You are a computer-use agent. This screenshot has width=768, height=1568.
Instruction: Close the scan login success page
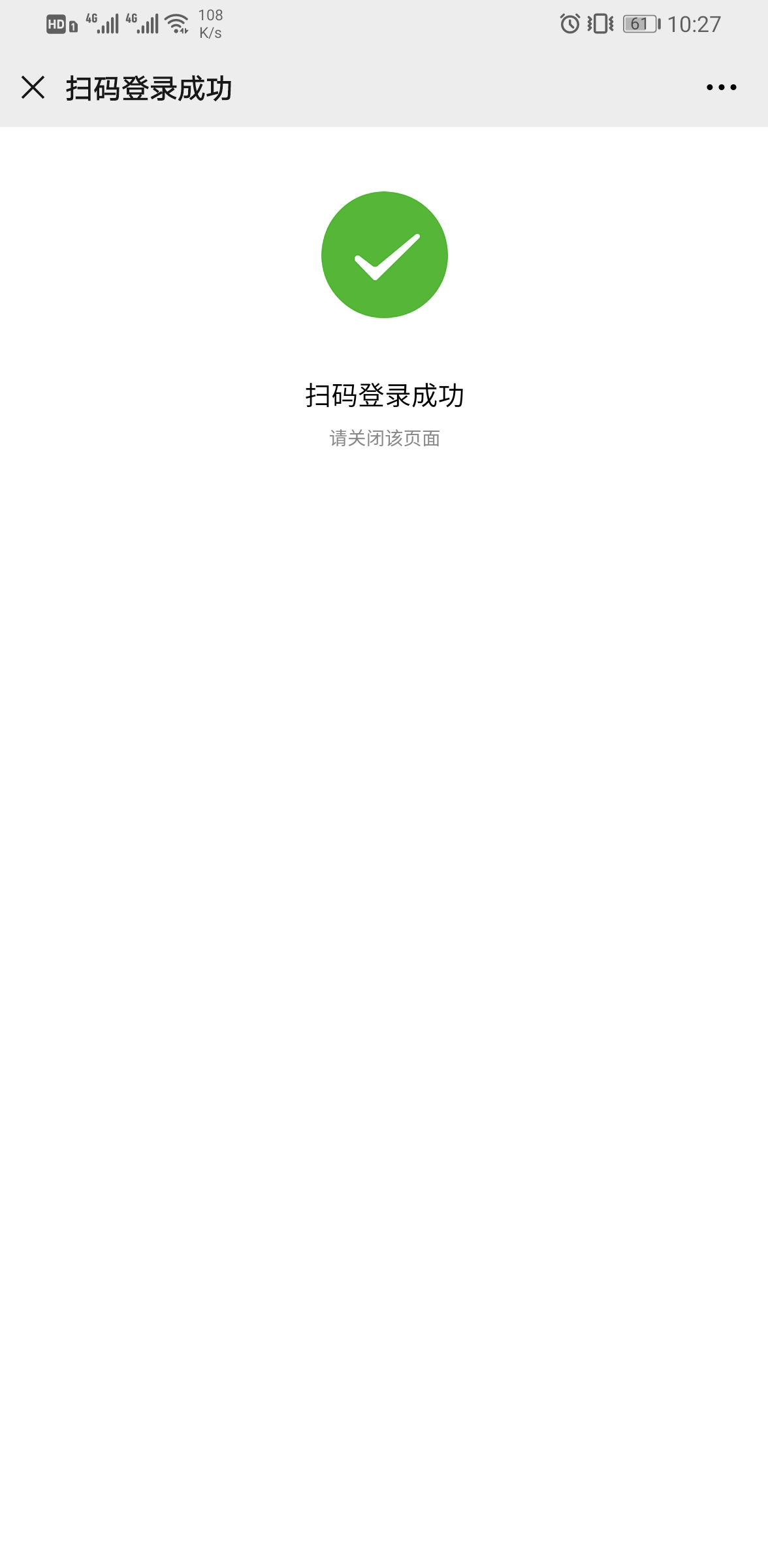pos(33,88)
